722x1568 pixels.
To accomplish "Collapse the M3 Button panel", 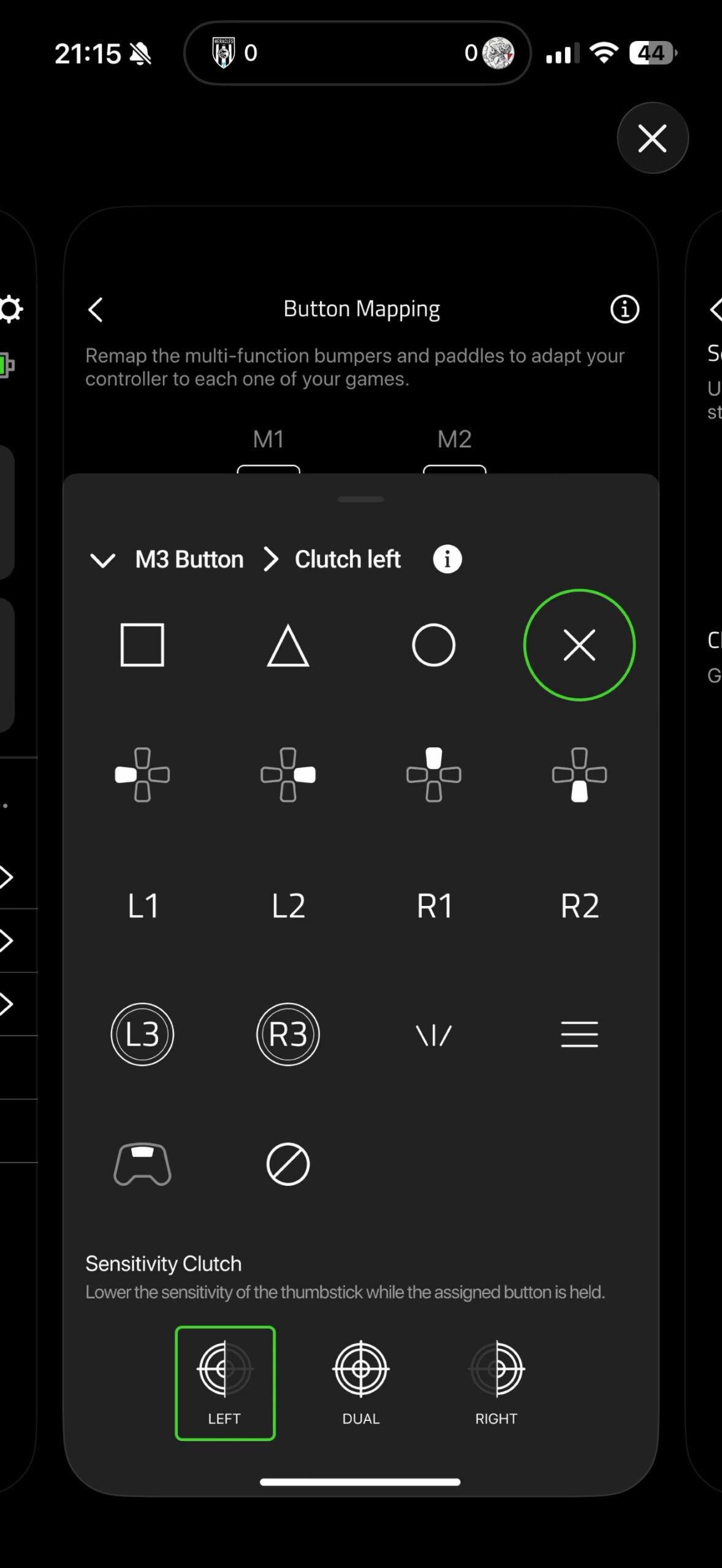I will click(x=102, y=560).
